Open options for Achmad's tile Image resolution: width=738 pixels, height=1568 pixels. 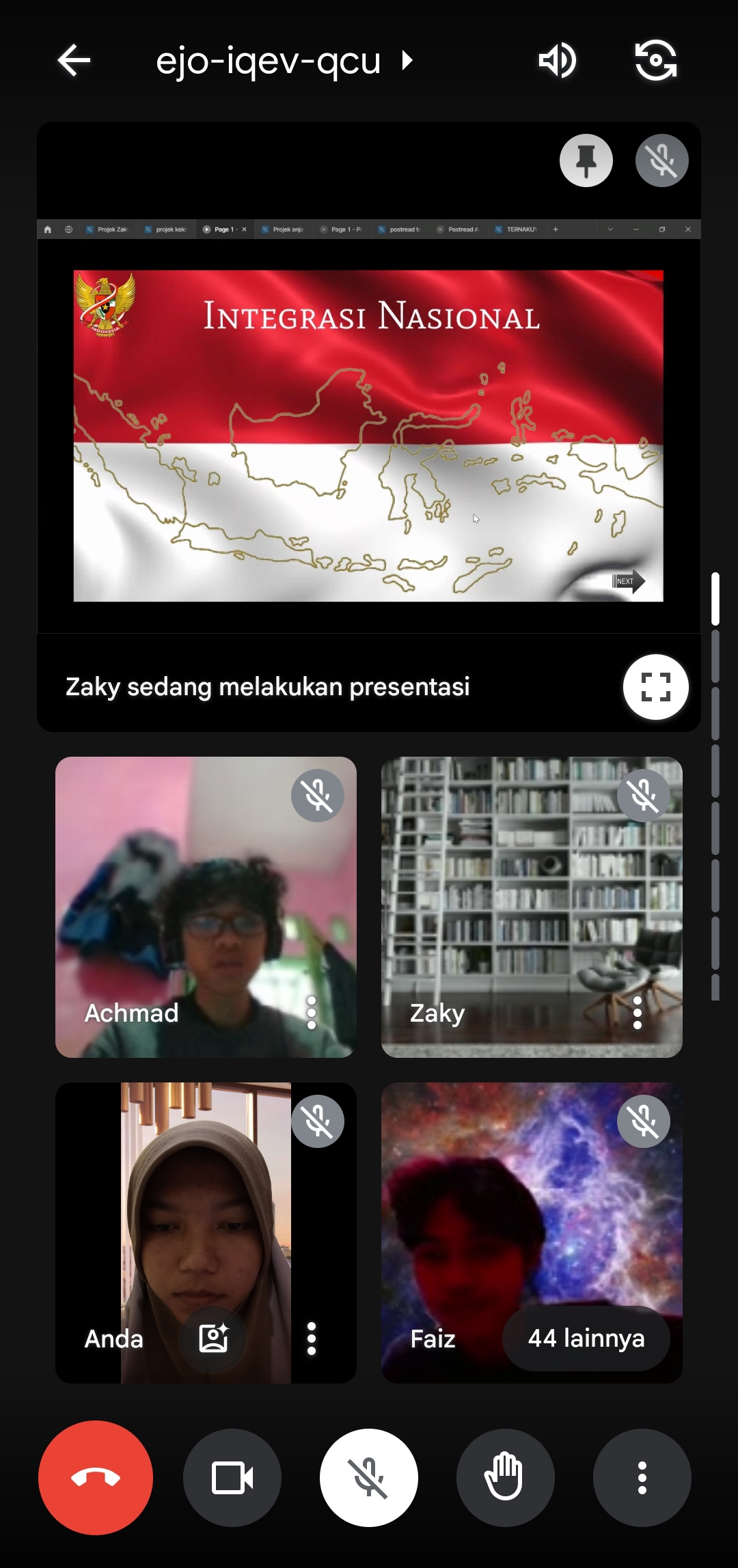pyautogui.click(x=312, y=1013)
